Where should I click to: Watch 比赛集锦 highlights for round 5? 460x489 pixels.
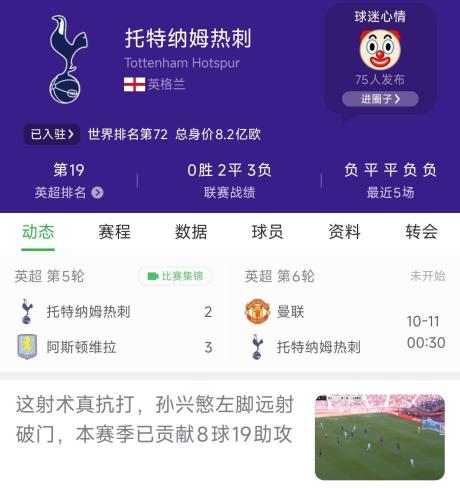[175, 276]
